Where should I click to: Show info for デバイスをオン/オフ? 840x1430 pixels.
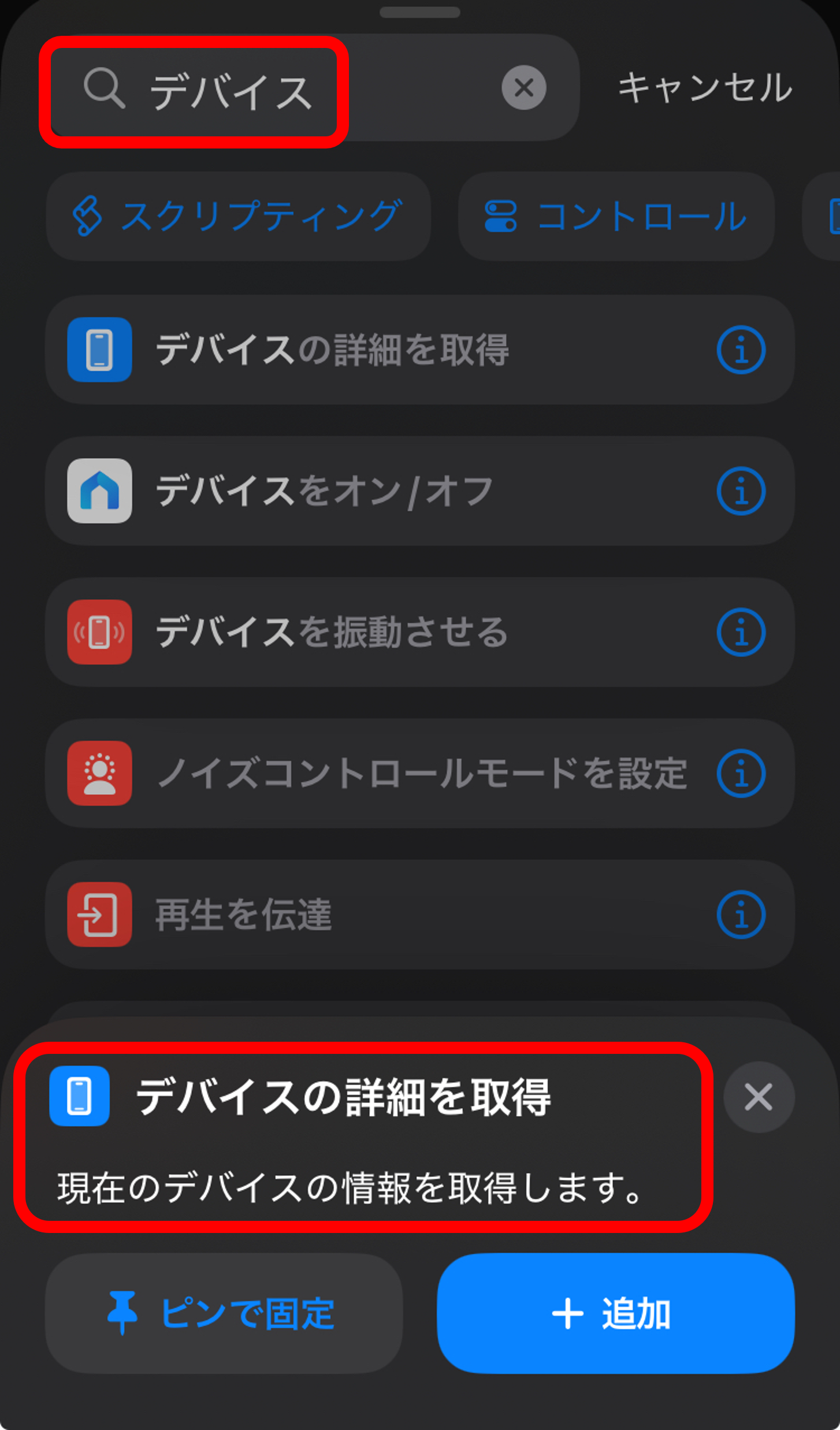pos(741,491)
